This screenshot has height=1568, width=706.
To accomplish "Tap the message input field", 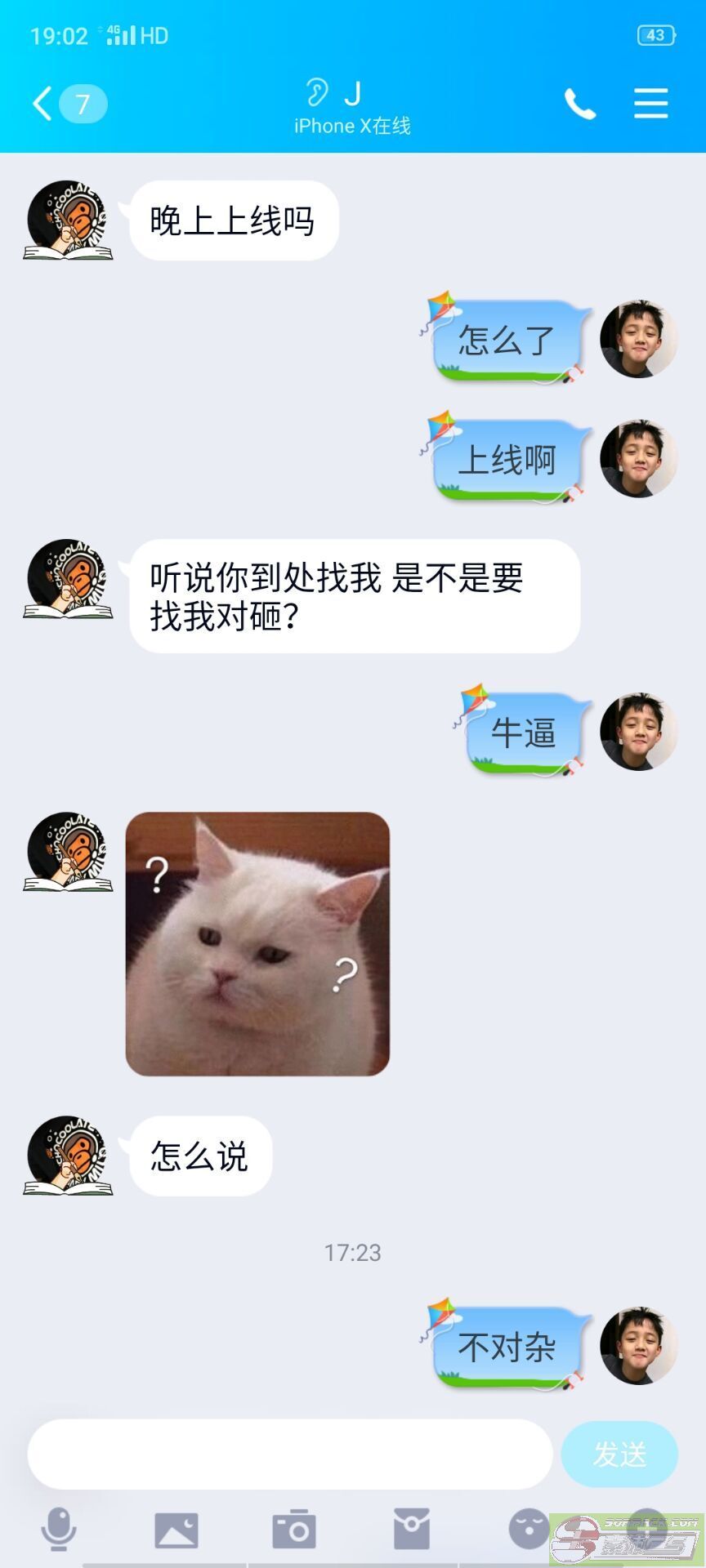I will click(x=290, y=1454).
